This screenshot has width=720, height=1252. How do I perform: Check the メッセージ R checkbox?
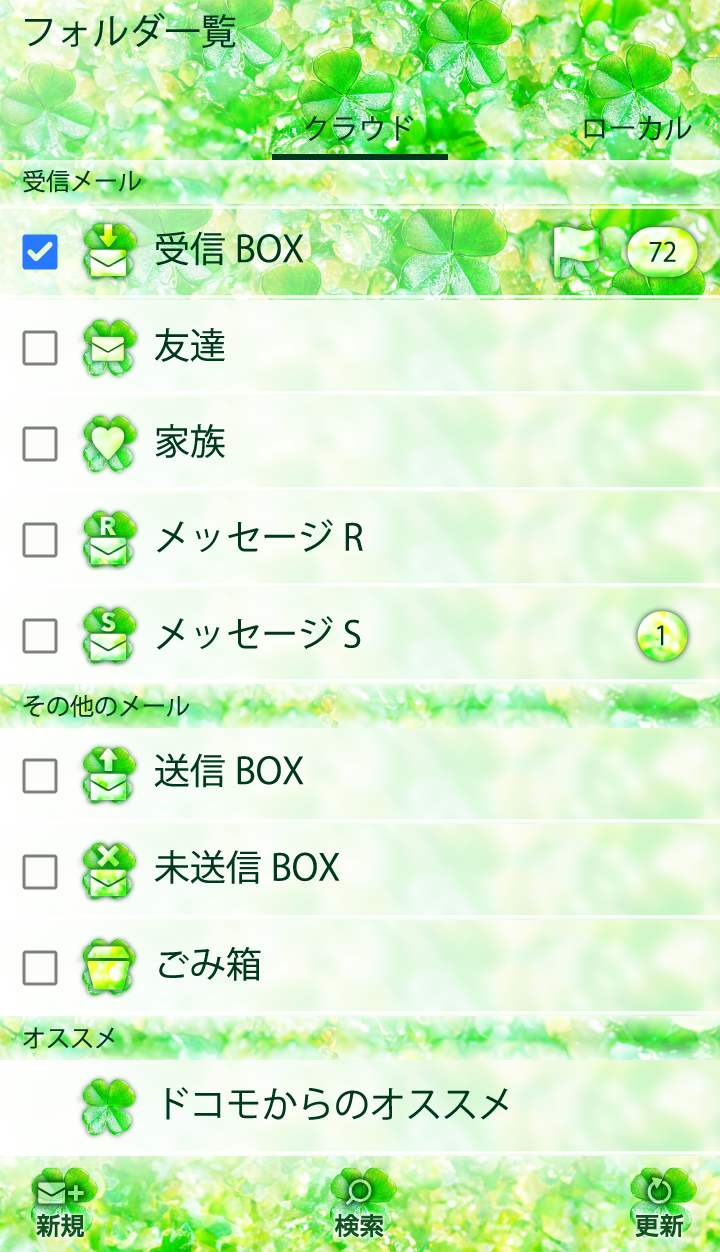click(40, 540)
